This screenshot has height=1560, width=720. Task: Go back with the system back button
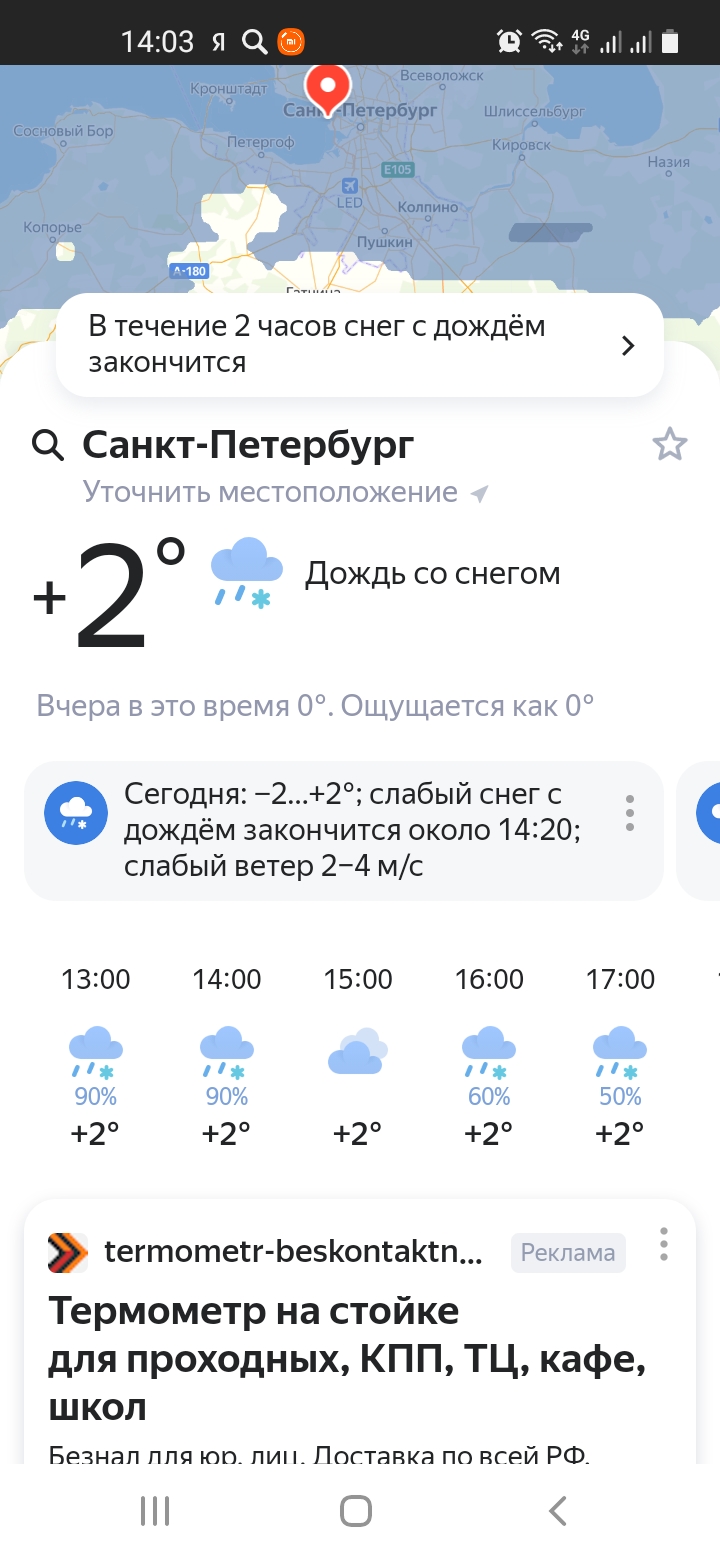coord(558,1510)
